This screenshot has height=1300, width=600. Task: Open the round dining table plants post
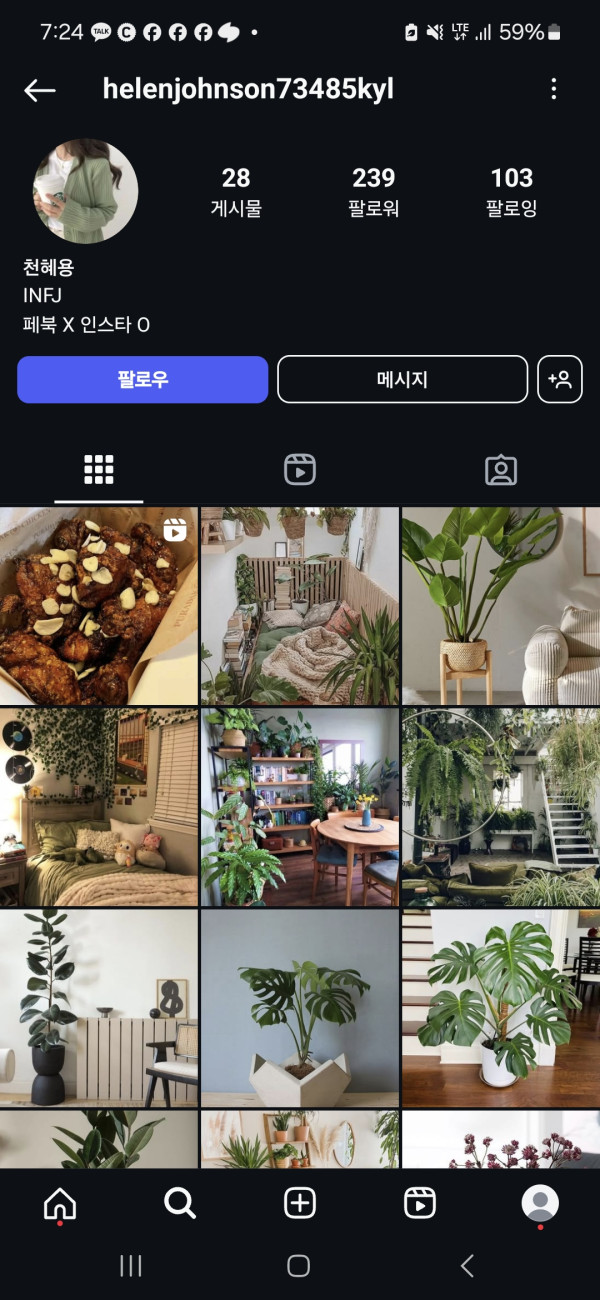pyautogui.click(x=300, y=807)
